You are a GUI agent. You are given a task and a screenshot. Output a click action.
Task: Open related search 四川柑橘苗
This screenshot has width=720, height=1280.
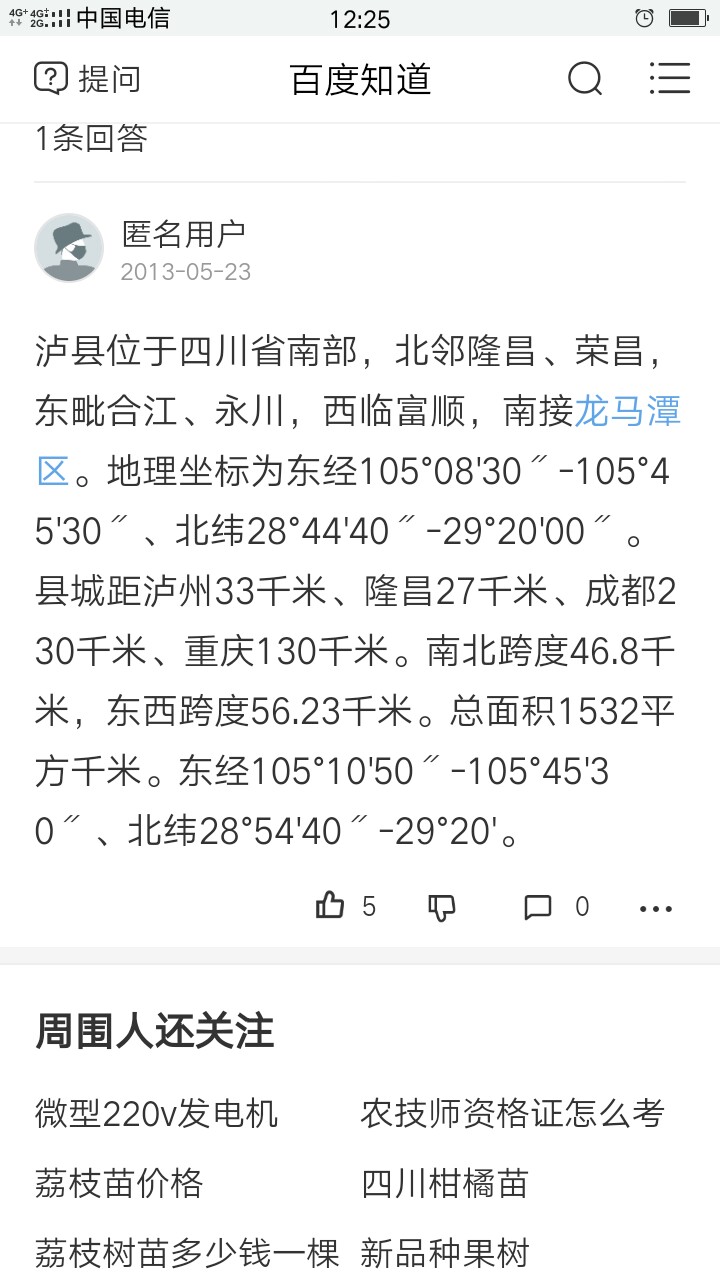pos(445,1183)
